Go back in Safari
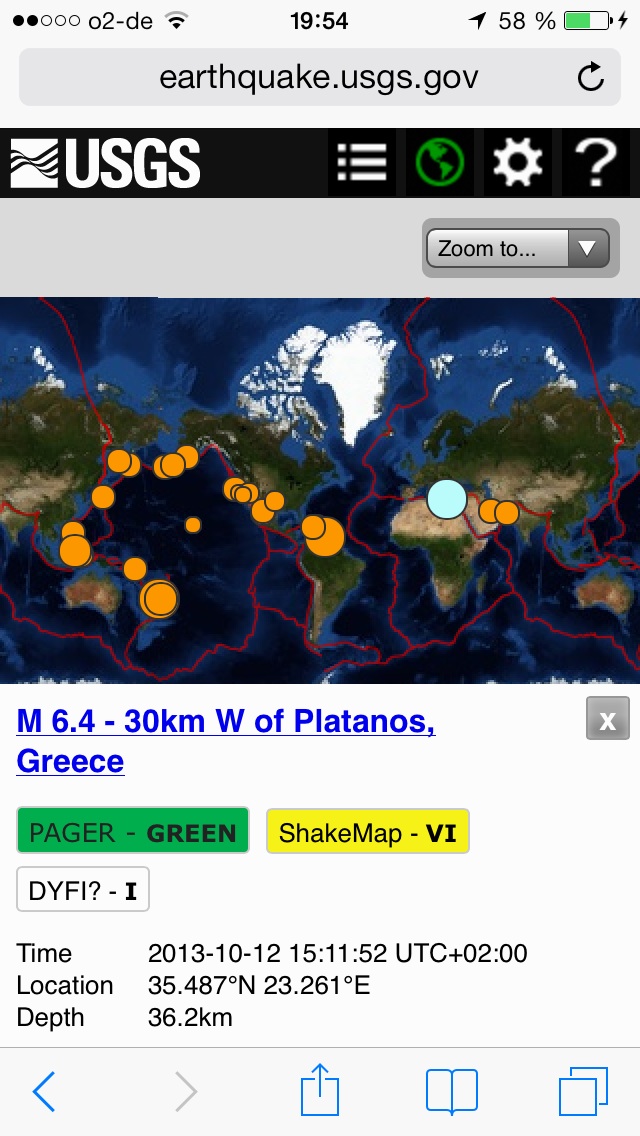This screenshot has height=1136, width=640. pos(44,1090)
